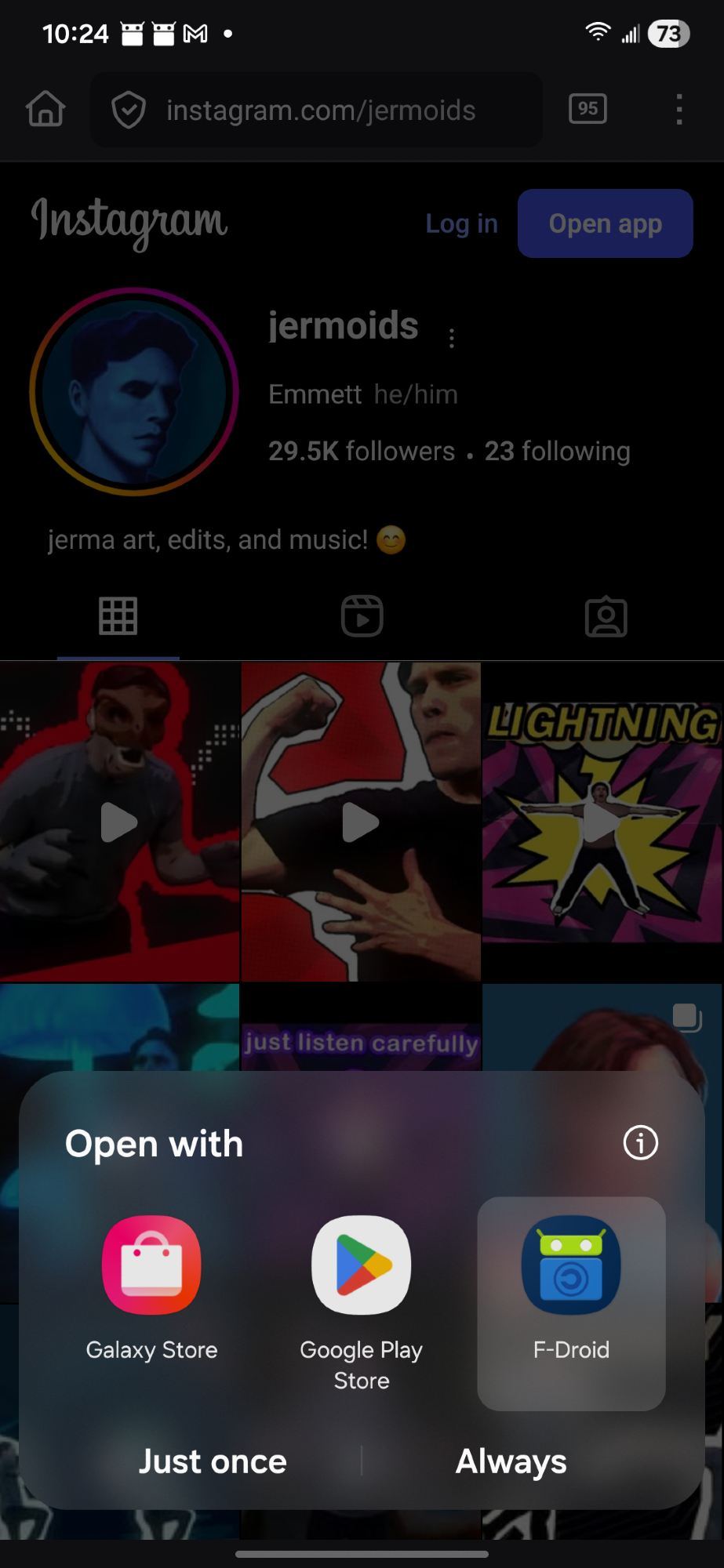Open the LIGHTNING post

click(602, 822)
